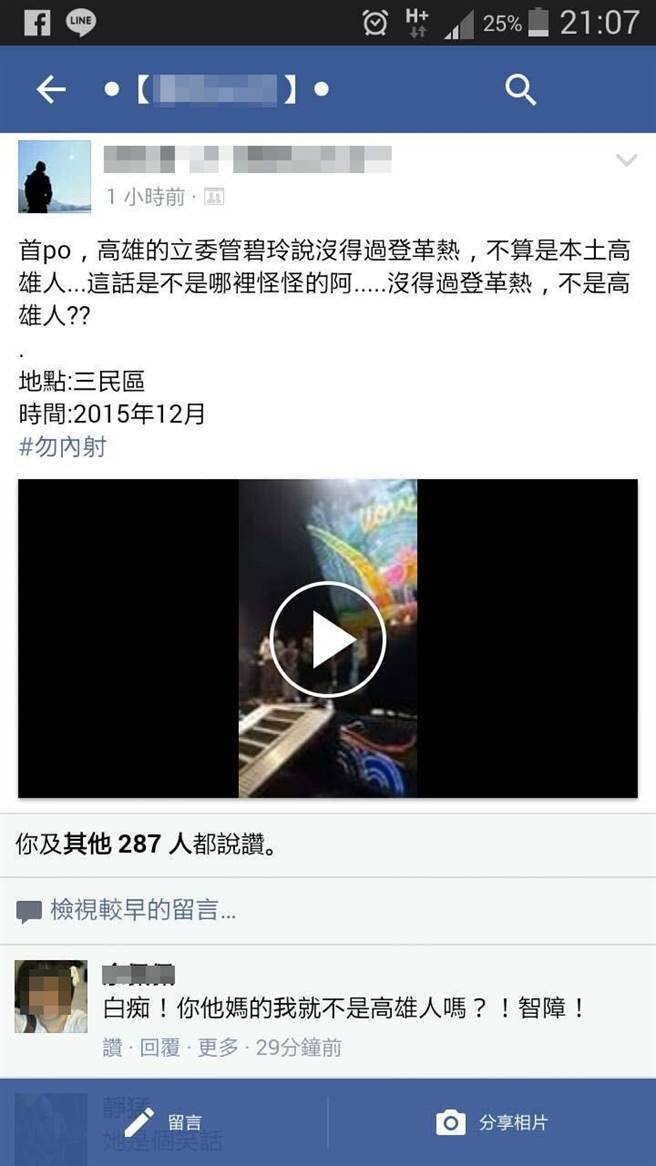
Task: Open the commenter's profile picture
Action: (x=50, y=995)
